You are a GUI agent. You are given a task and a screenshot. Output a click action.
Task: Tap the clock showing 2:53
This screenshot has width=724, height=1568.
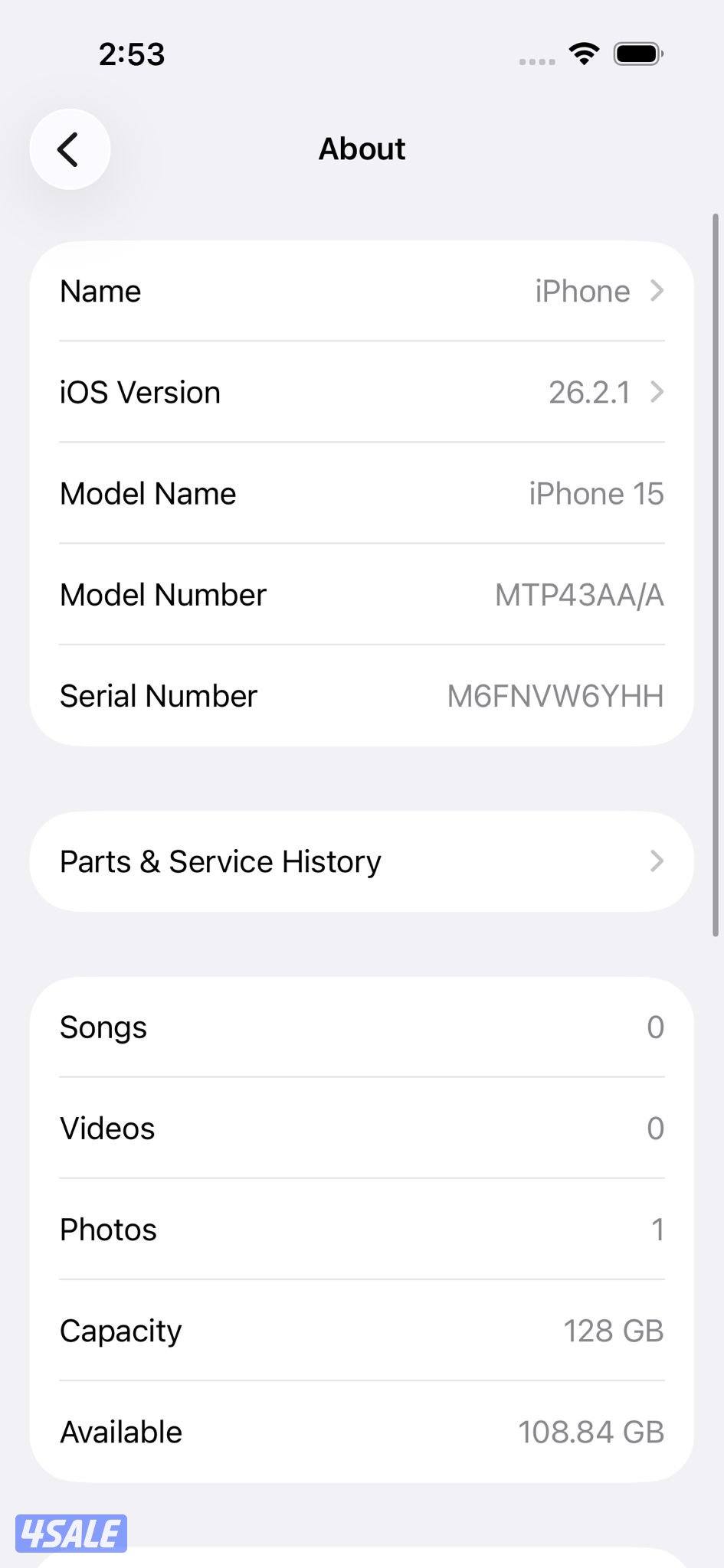(131, 54)
